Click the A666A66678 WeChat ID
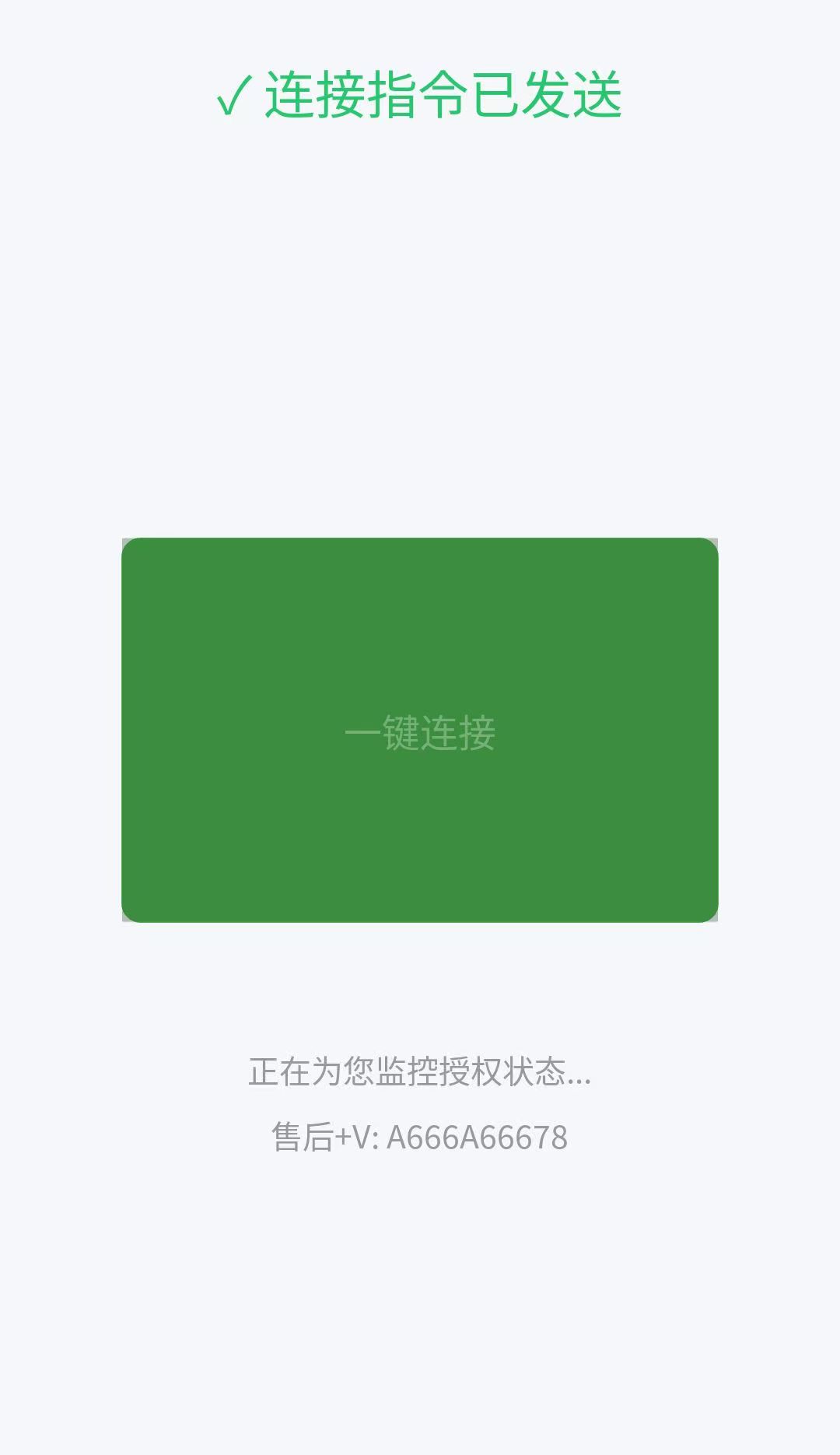This screenshot has width=840, height=1455. [478, 1136]
